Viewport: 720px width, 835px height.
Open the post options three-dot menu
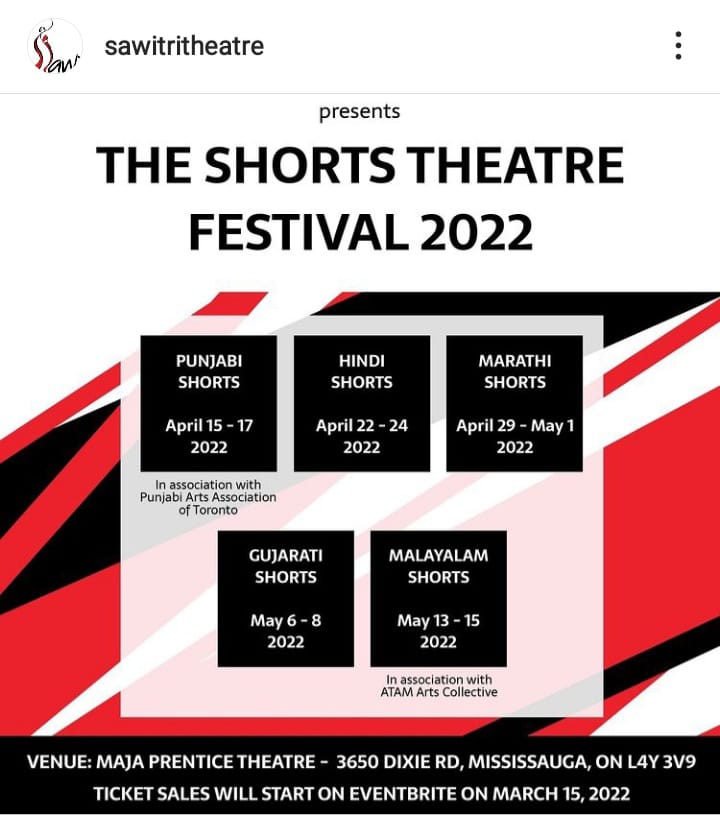(x=678, y=46)
